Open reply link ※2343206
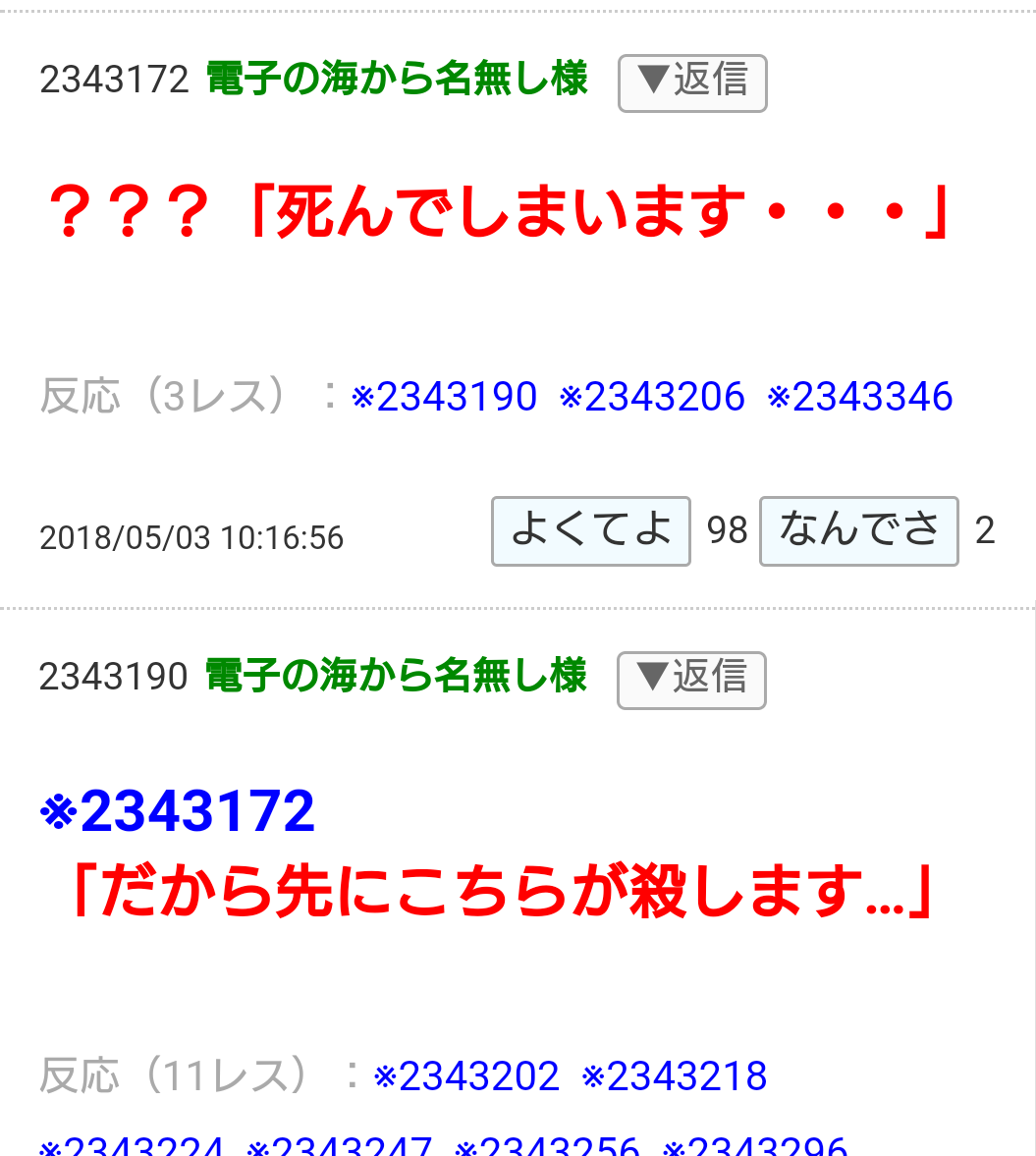 coord(652,397)
